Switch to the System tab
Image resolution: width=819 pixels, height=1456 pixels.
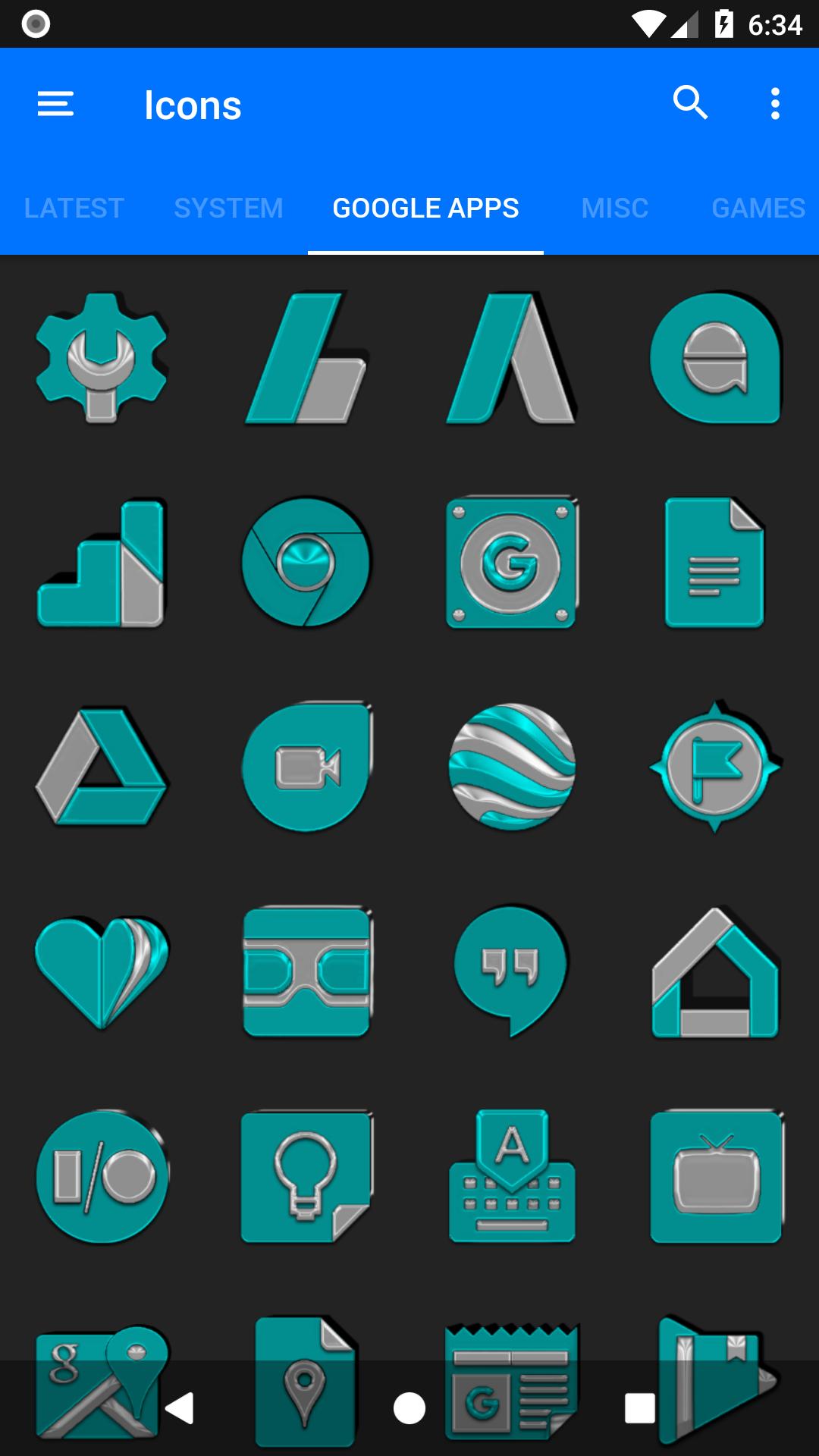(228, 208)
